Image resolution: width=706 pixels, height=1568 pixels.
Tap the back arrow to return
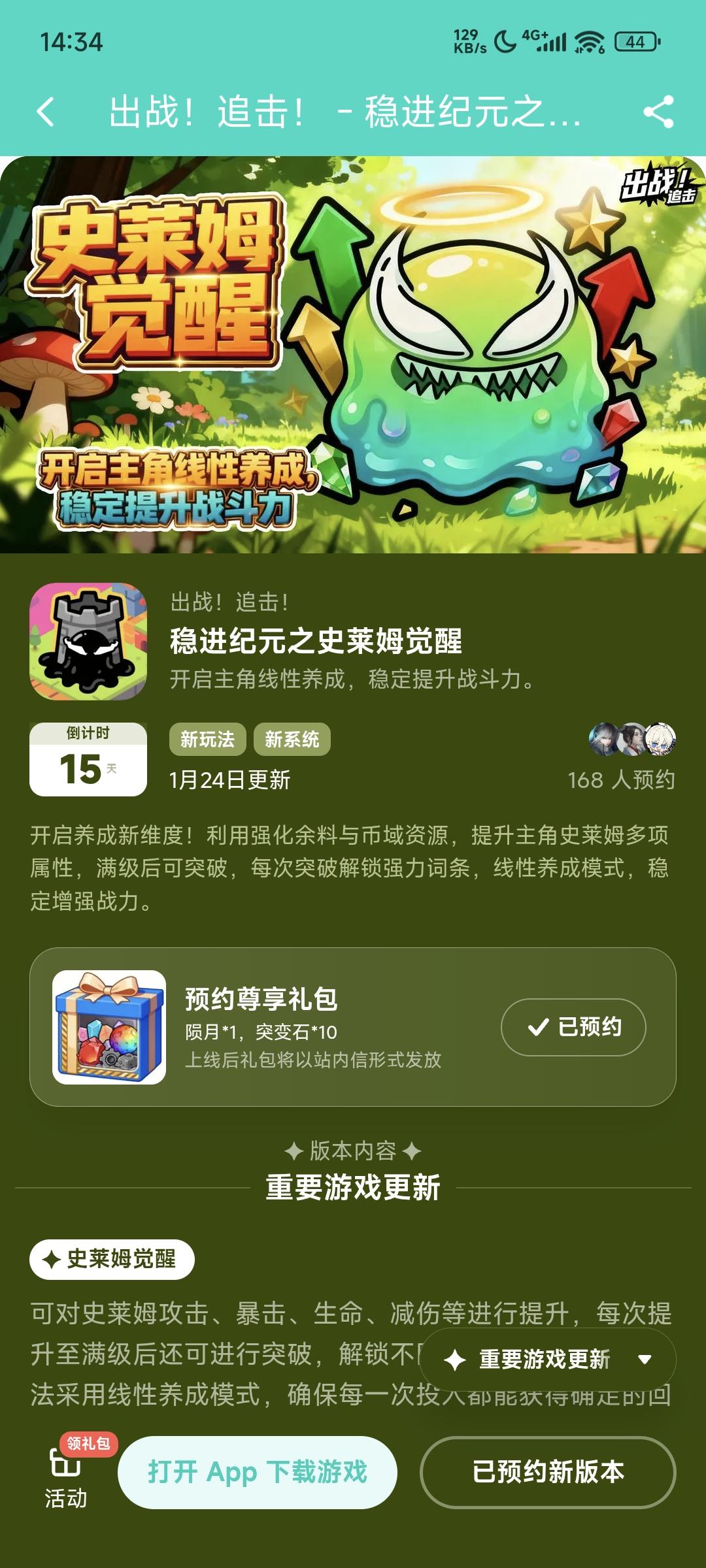46,112
